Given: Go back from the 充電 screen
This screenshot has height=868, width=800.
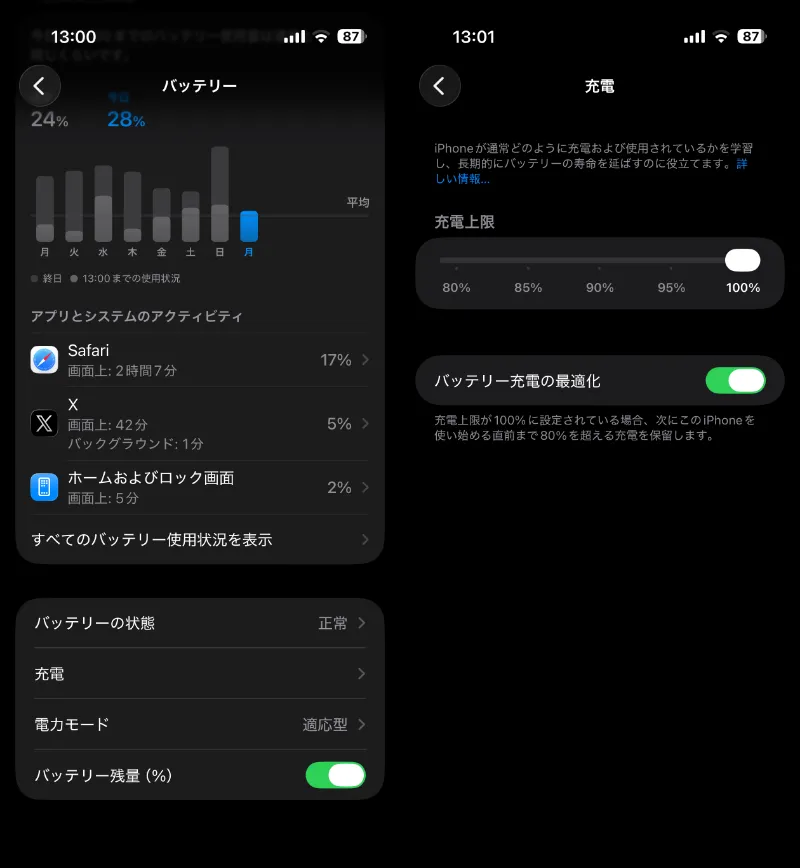Looking at the screenshot, I should coord(439,86).
